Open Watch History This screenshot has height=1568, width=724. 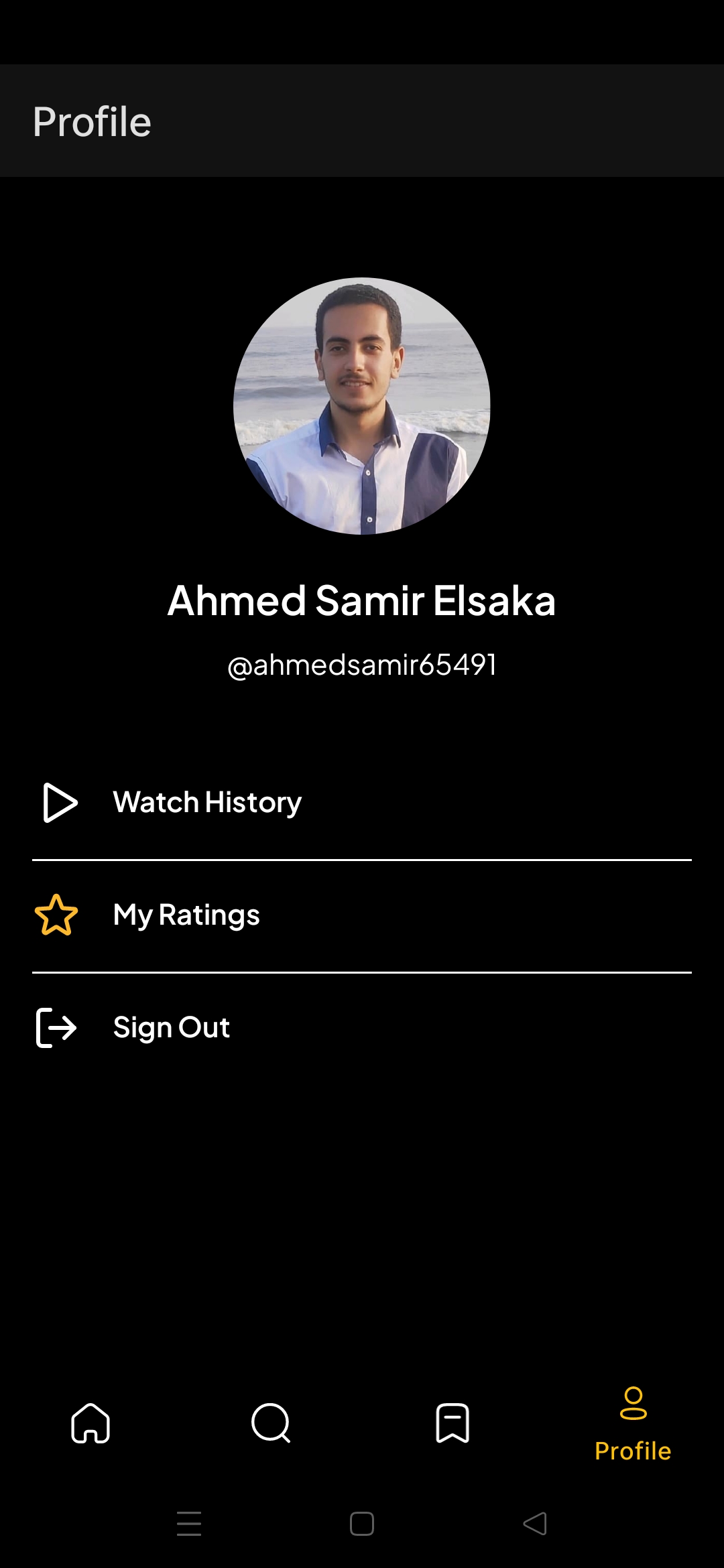click(x=206, y=802)
